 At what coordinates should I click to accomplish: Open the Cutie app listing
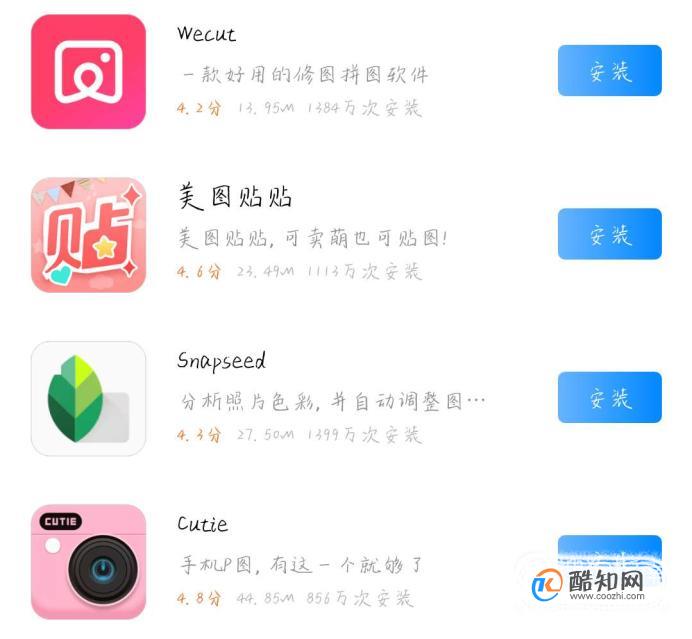(x=88, y=562)
